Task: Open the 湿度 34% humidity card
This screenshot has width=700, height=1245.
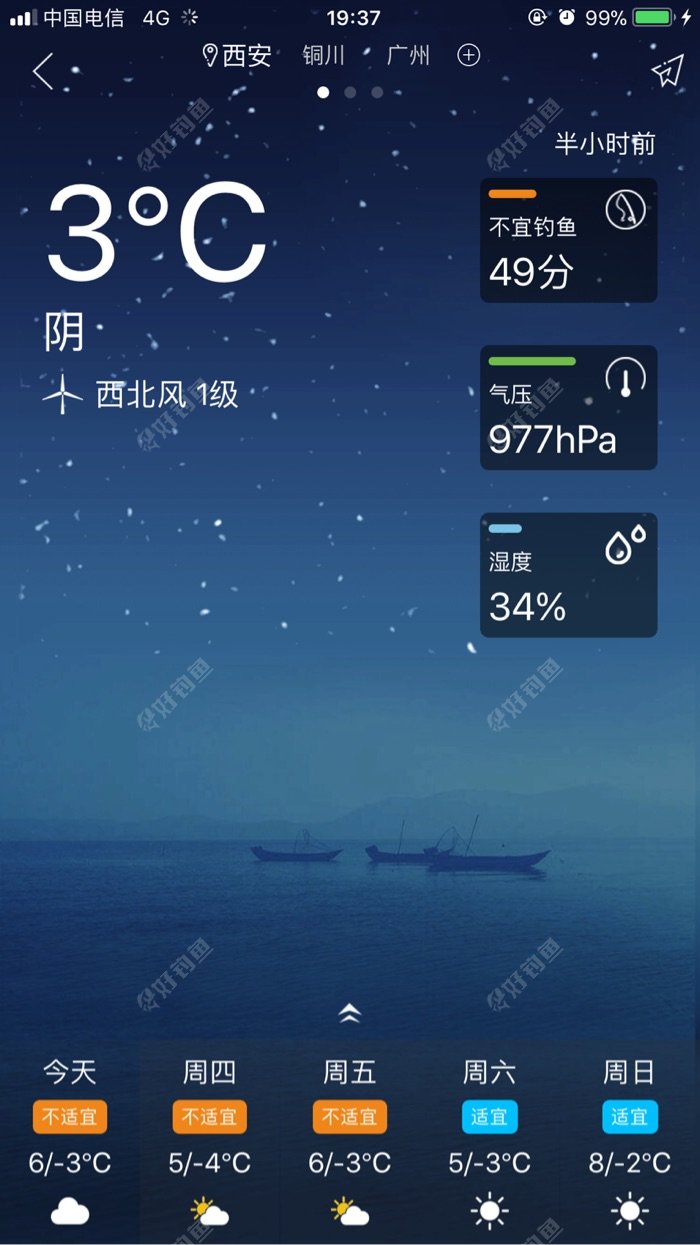Action: [568, 575]
